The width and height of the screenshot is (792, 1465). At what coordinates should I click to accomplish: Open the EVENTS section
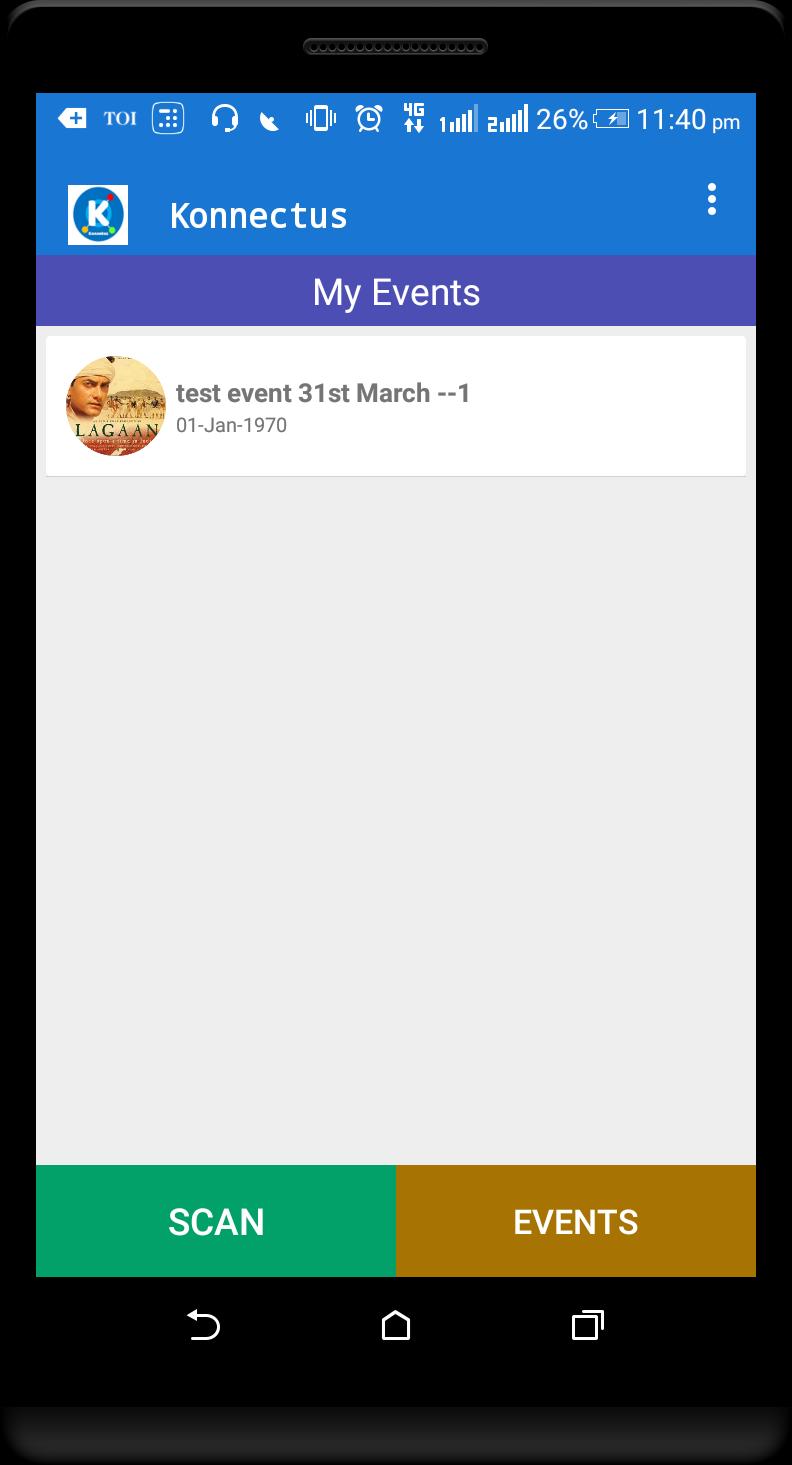[x=575, y=1221]
